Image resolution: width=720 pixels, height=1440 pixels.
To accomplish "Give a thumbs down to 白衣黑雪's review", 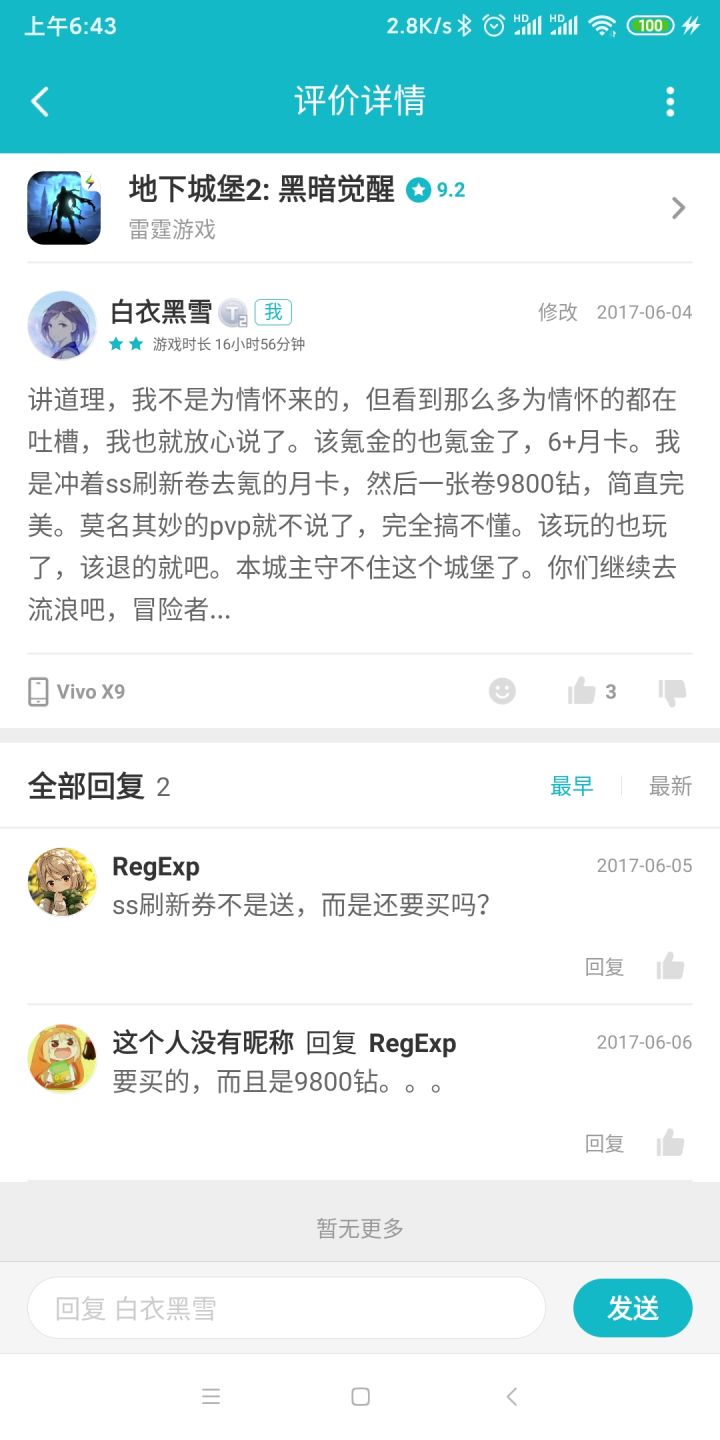I will tap(671, 691).
